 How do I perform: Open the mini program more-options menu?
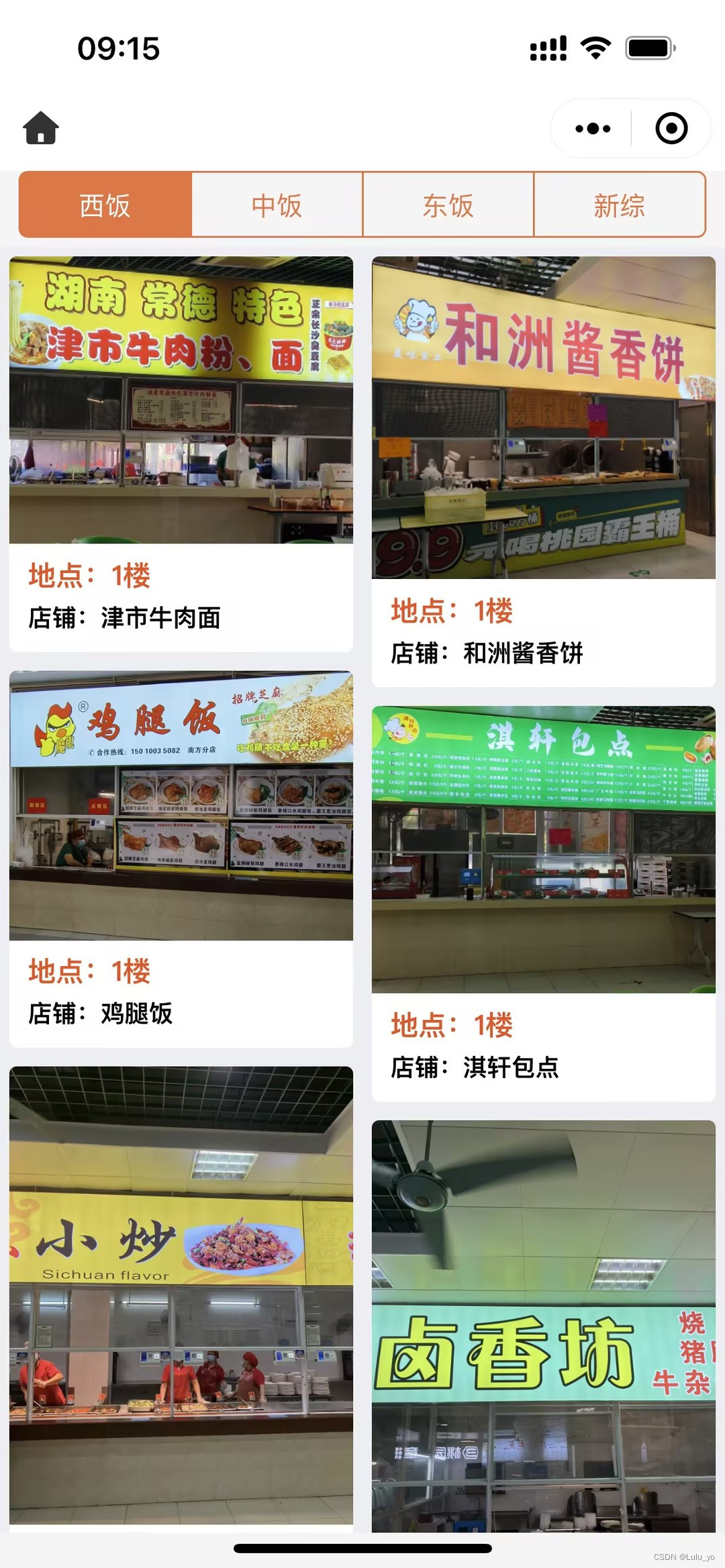(593, 128)
